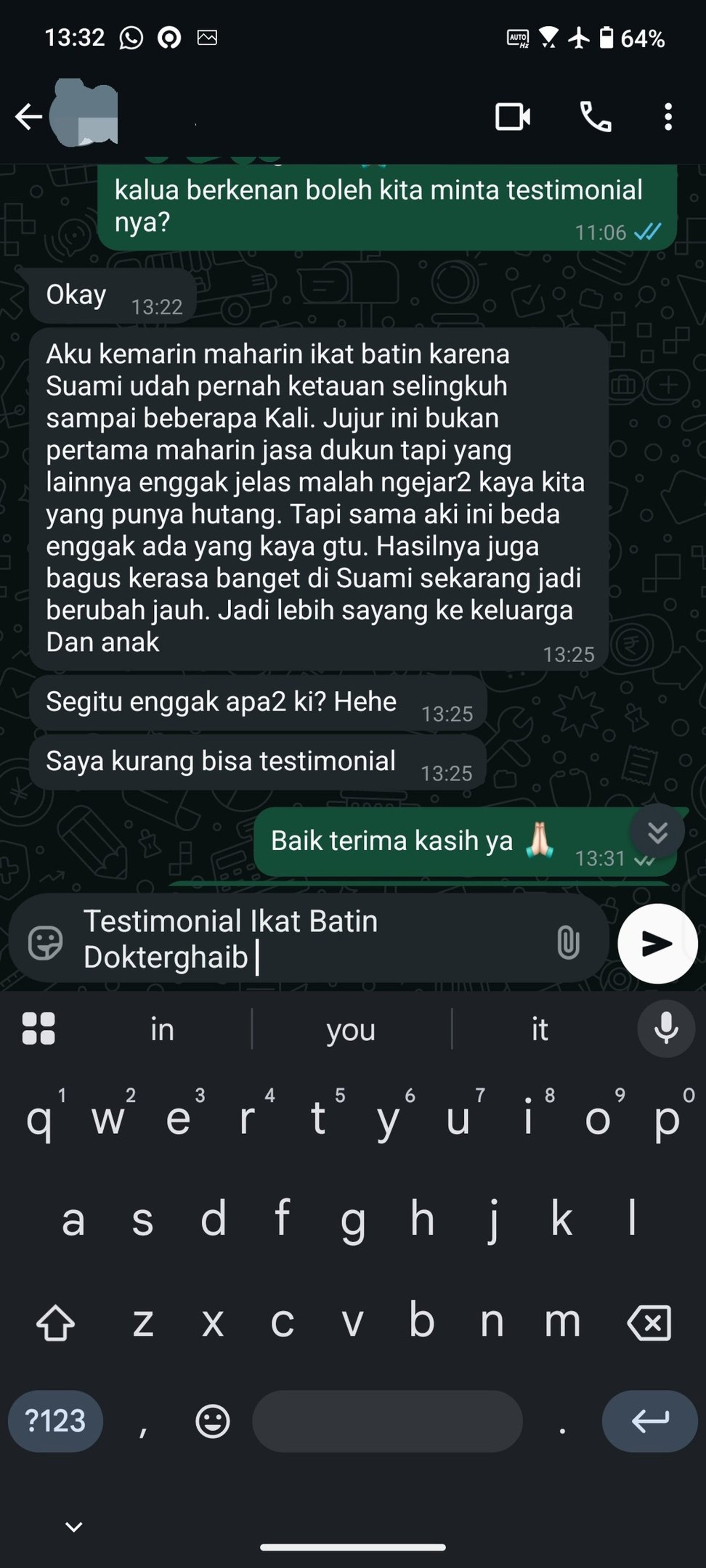Open the attachment paperclip menu
This screenshot has width=706, height=1568.
click(x=568, y=942)
